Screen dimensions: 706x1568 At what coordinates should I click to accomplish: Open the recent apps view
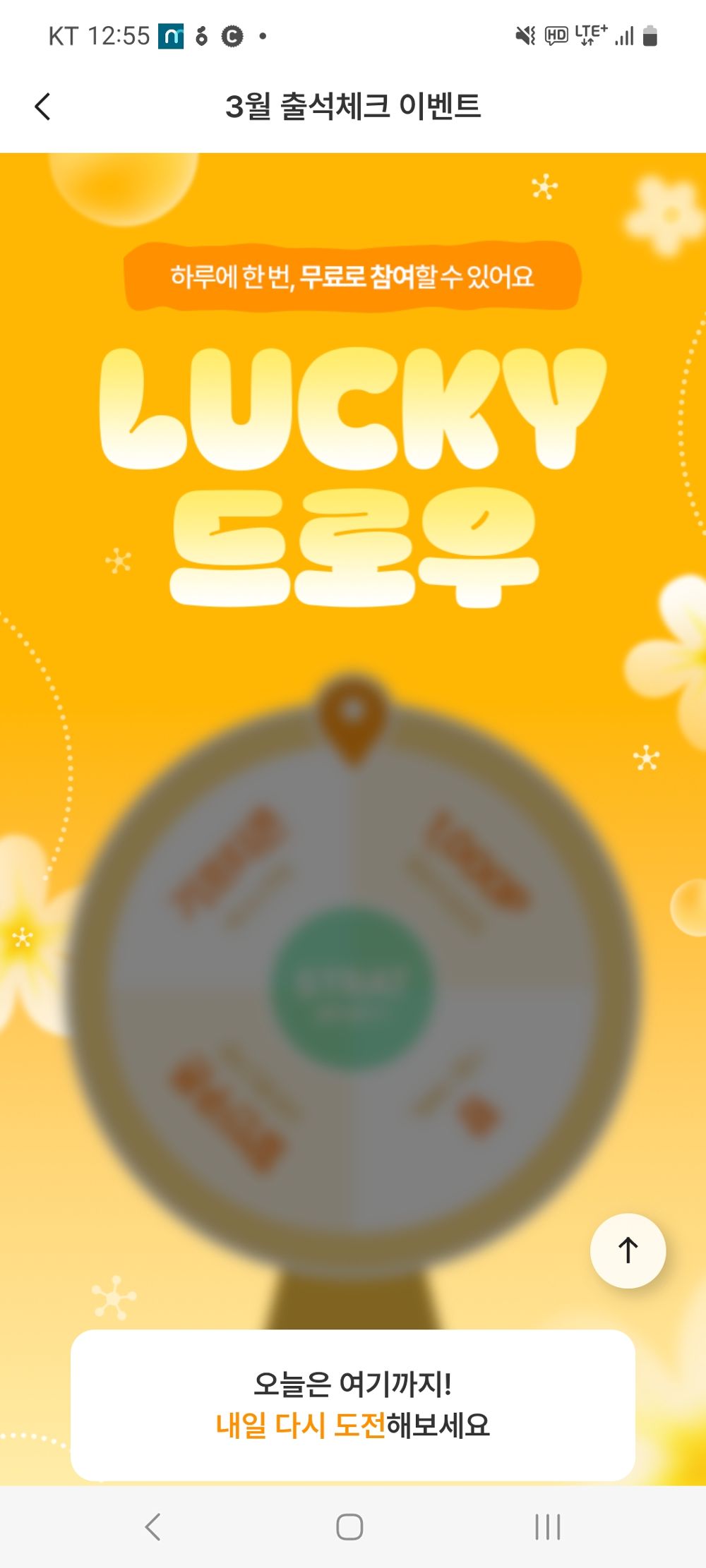point(547,1526)
